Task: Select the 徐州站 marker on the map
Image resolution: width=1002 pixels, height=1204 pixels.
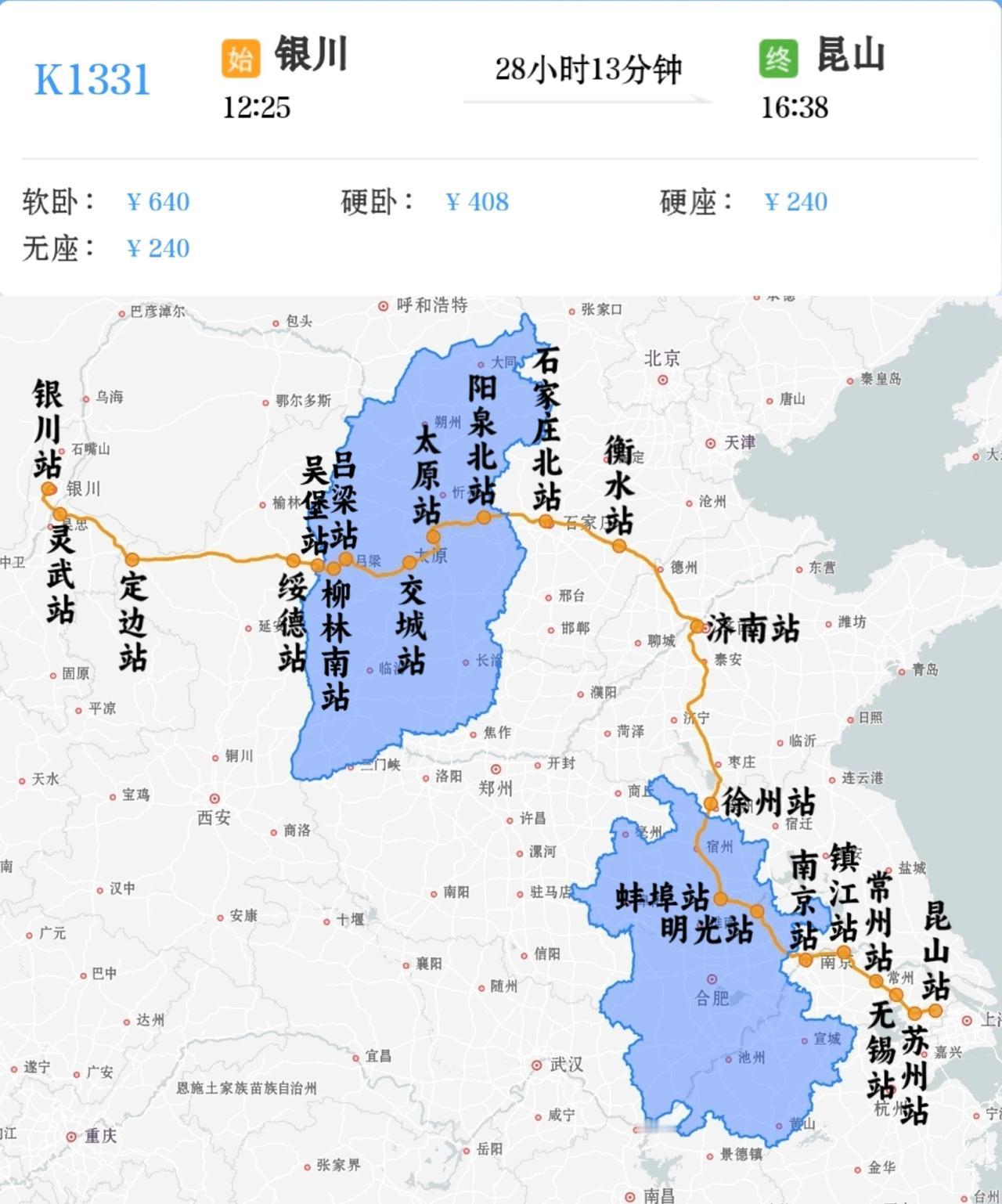Action: pos(710,804)
